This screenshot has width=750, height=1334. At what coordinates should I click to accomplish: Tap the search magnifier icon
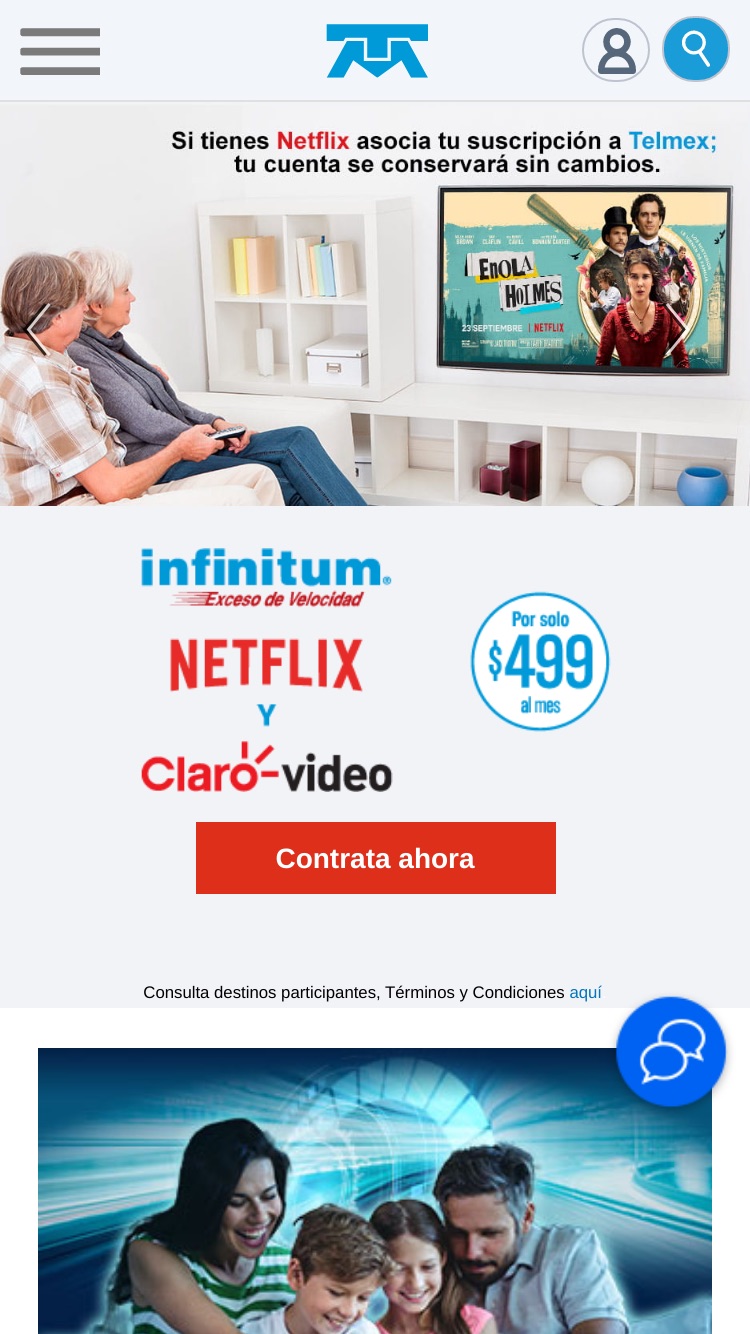(x=696, y=49)
